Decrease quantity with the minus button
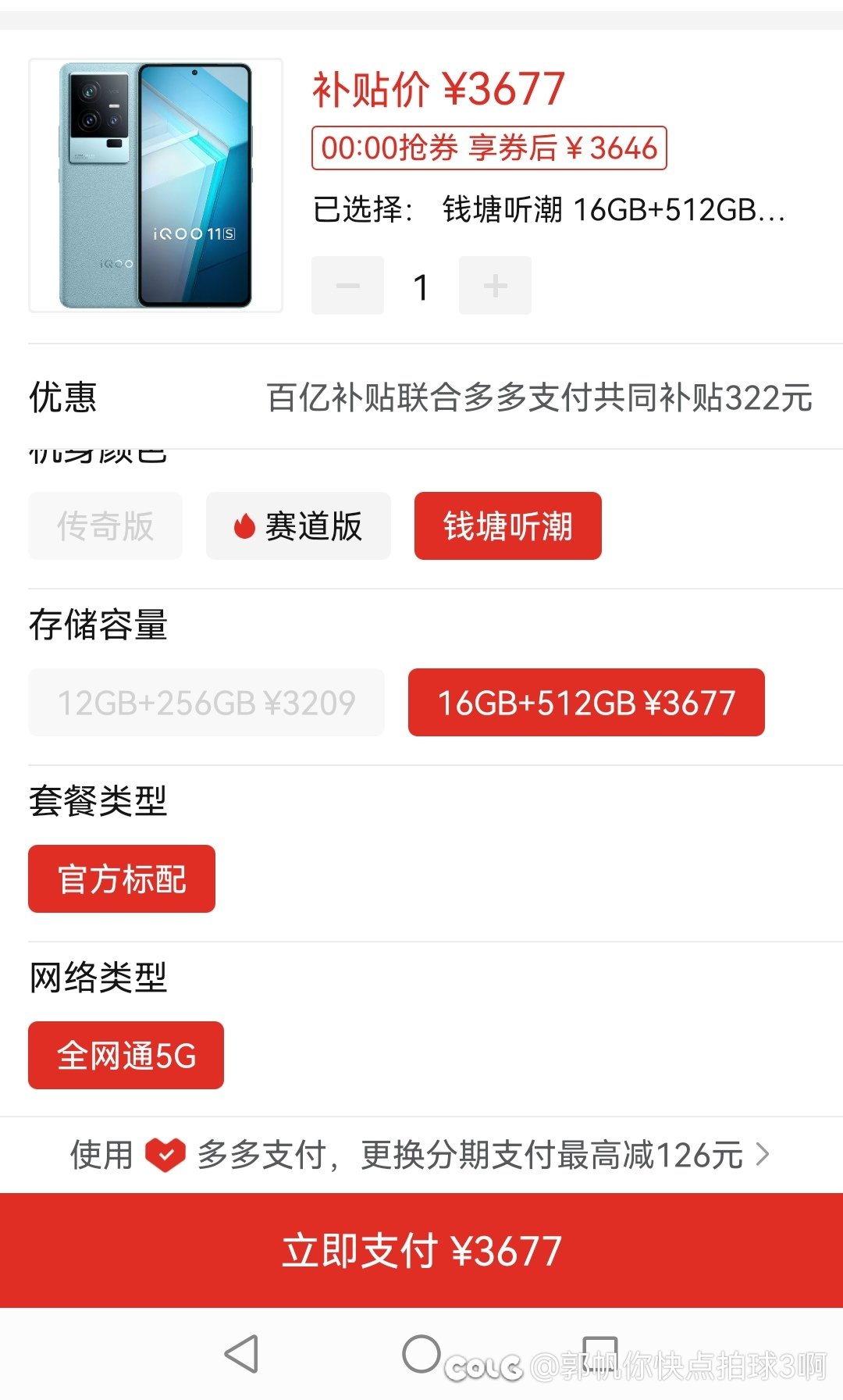Screen dimensions: 843x1400 tap(347, 286)
